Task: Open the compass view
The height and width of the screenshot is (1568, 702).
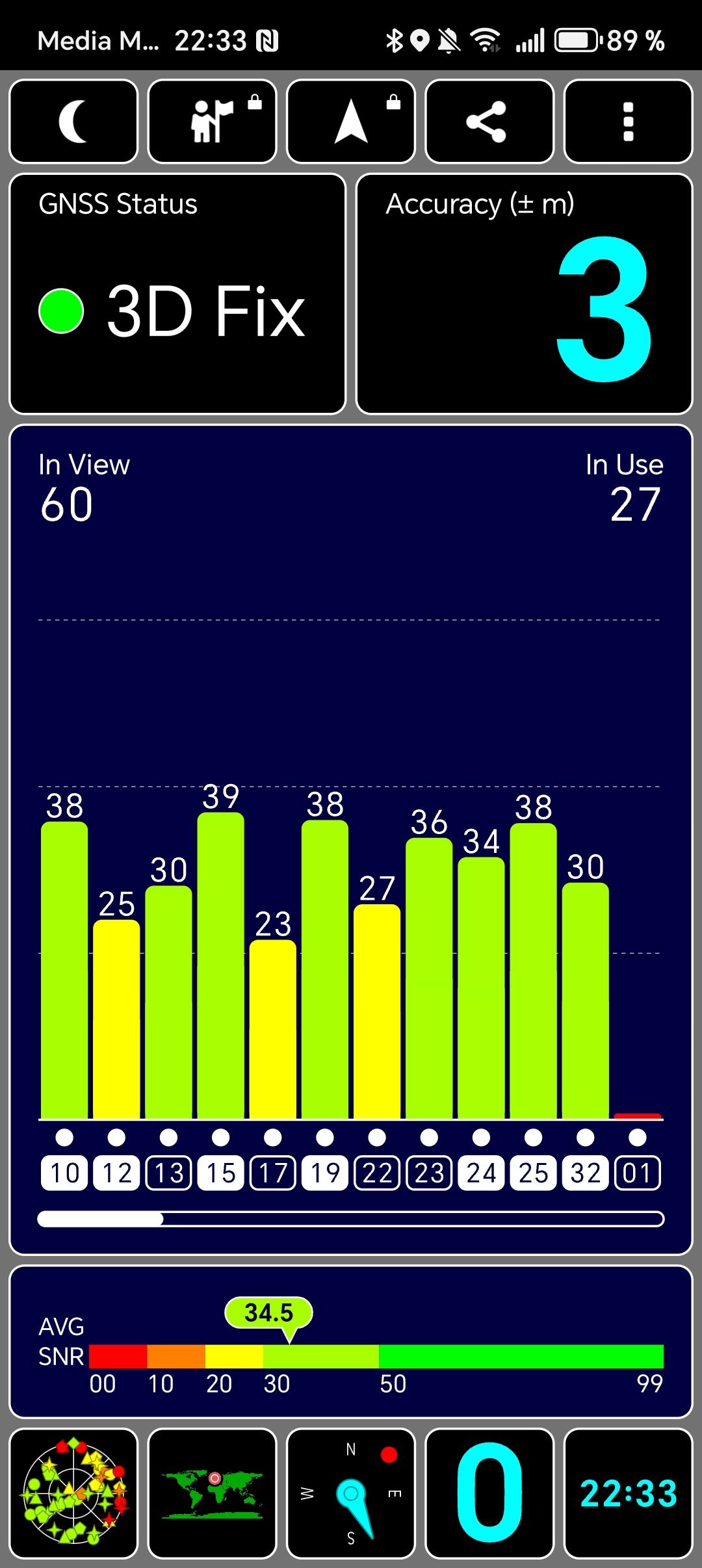Action: pos(351,1493)
